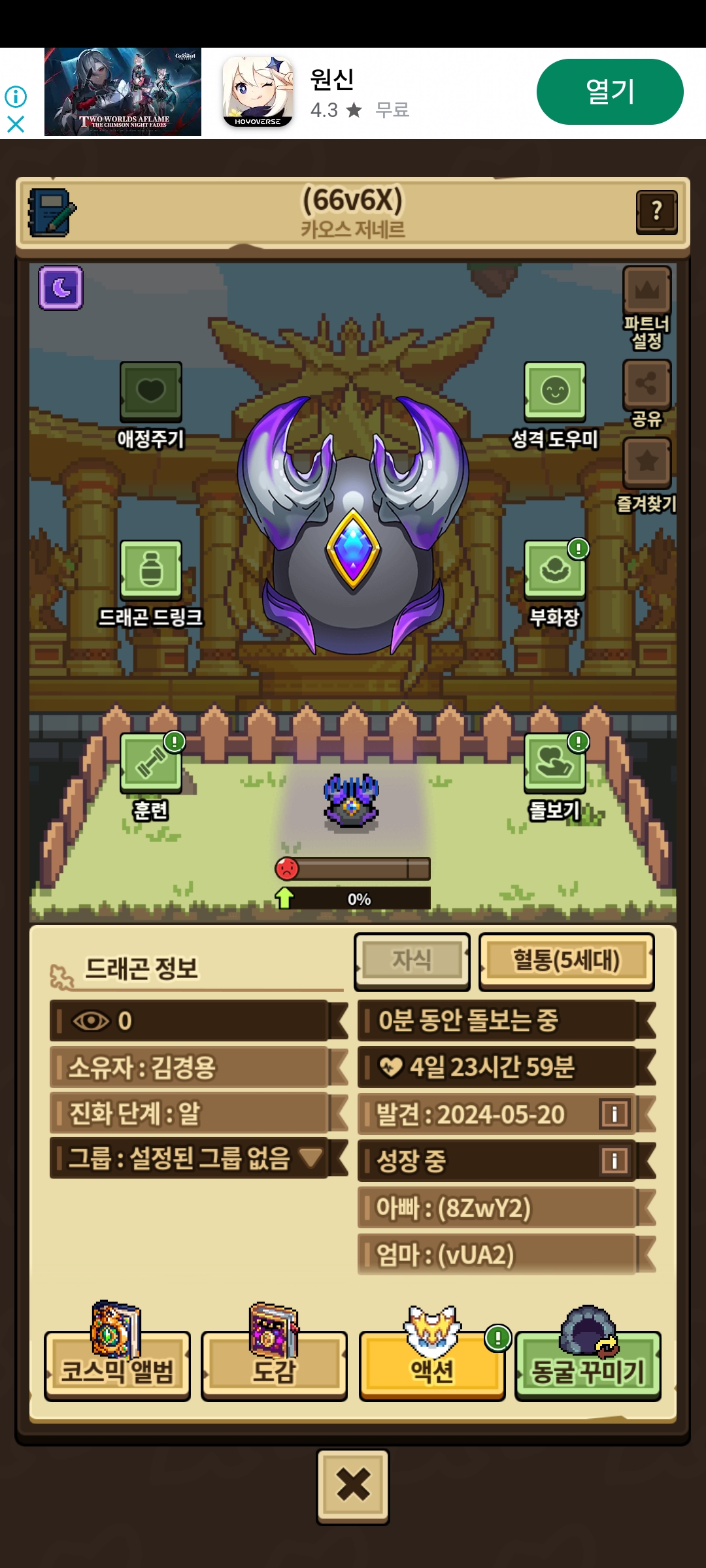This screenshot has width=706, height=1568.
Task: Share this dragon via 공유
Action: click(647, 393)
